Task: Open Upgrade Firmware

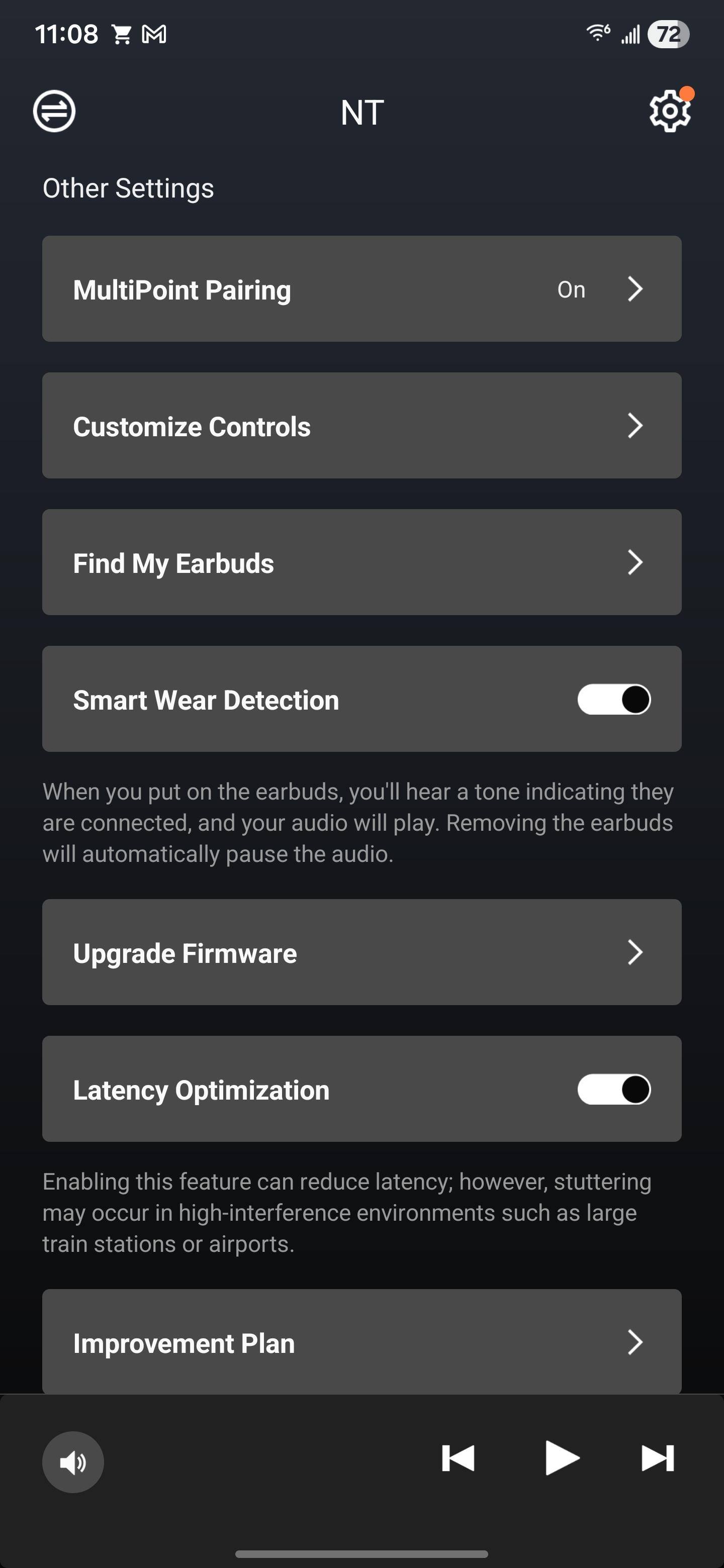Action: click(361, 952)
